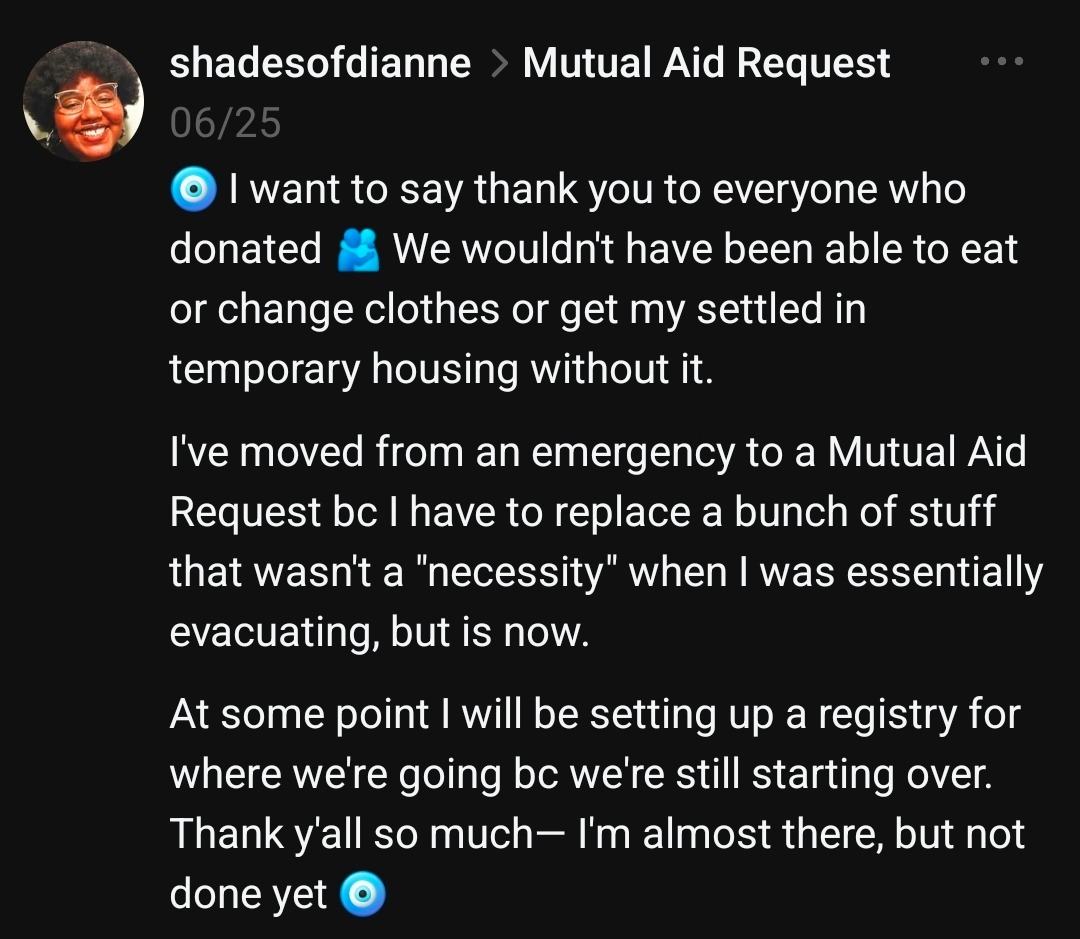
Task: Go to the Mutual Aid Request group
Action: pos(706,64)
